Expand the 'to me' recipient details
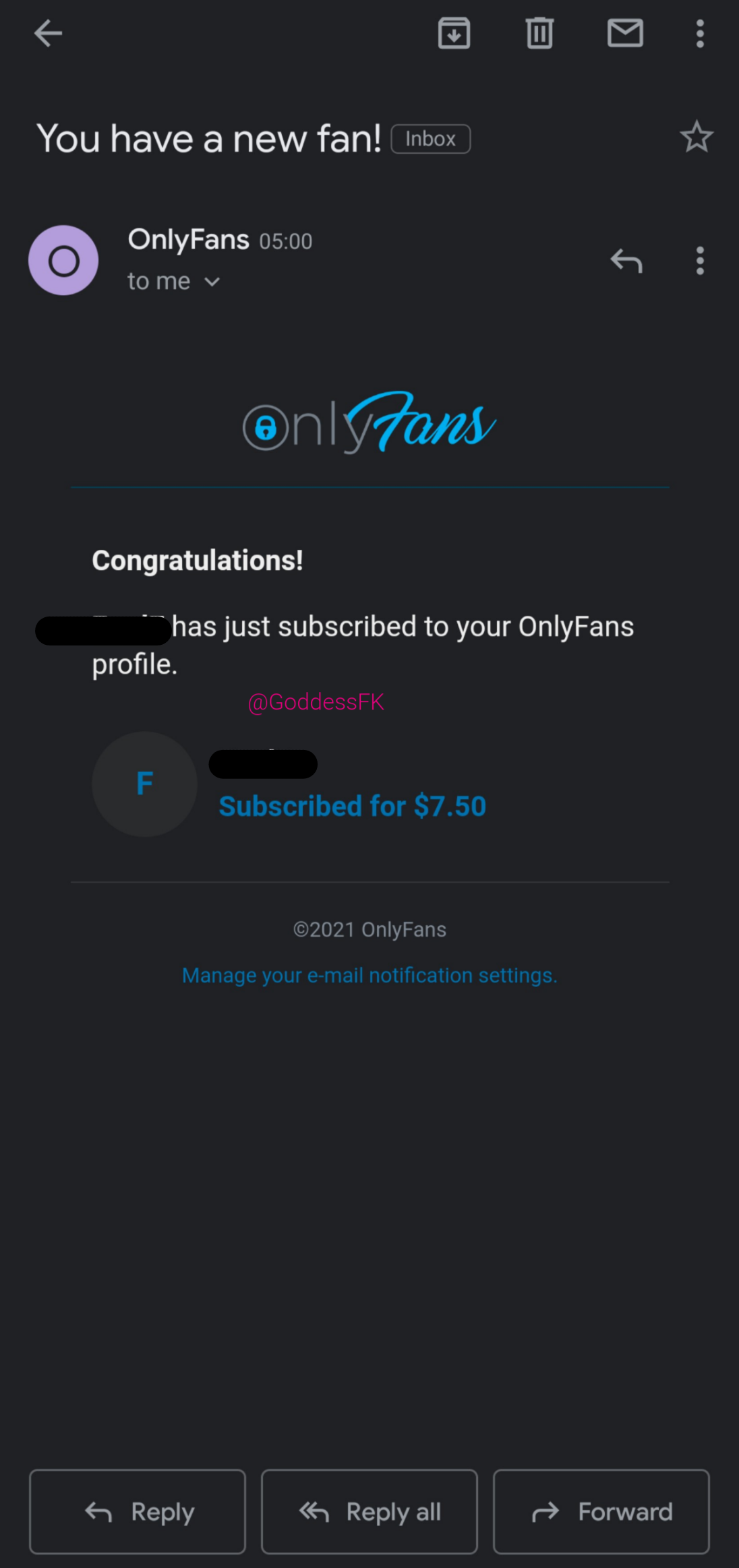 (173, 281)
